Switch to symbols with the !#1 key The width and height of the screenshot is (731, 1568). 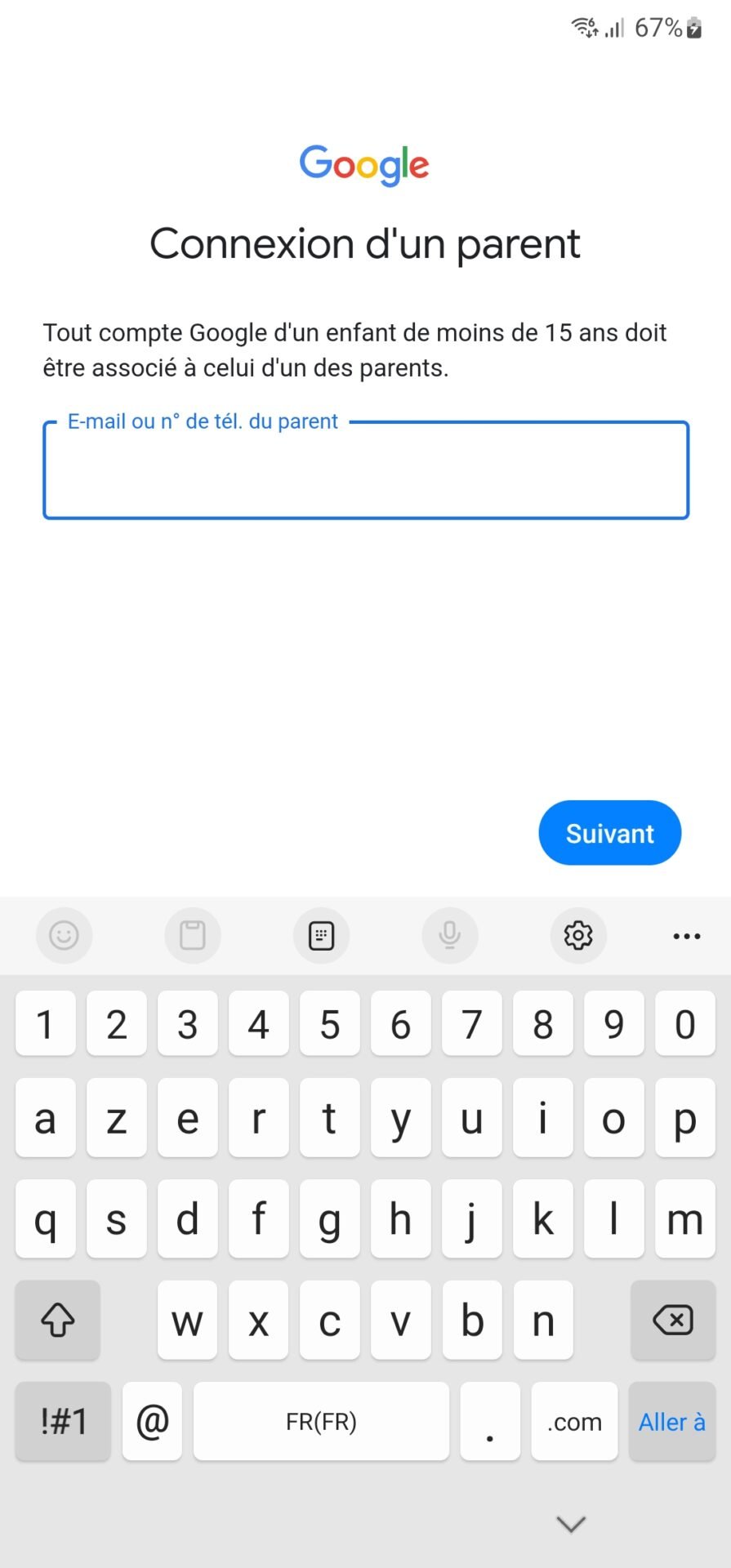click(x=63, y=1421)
